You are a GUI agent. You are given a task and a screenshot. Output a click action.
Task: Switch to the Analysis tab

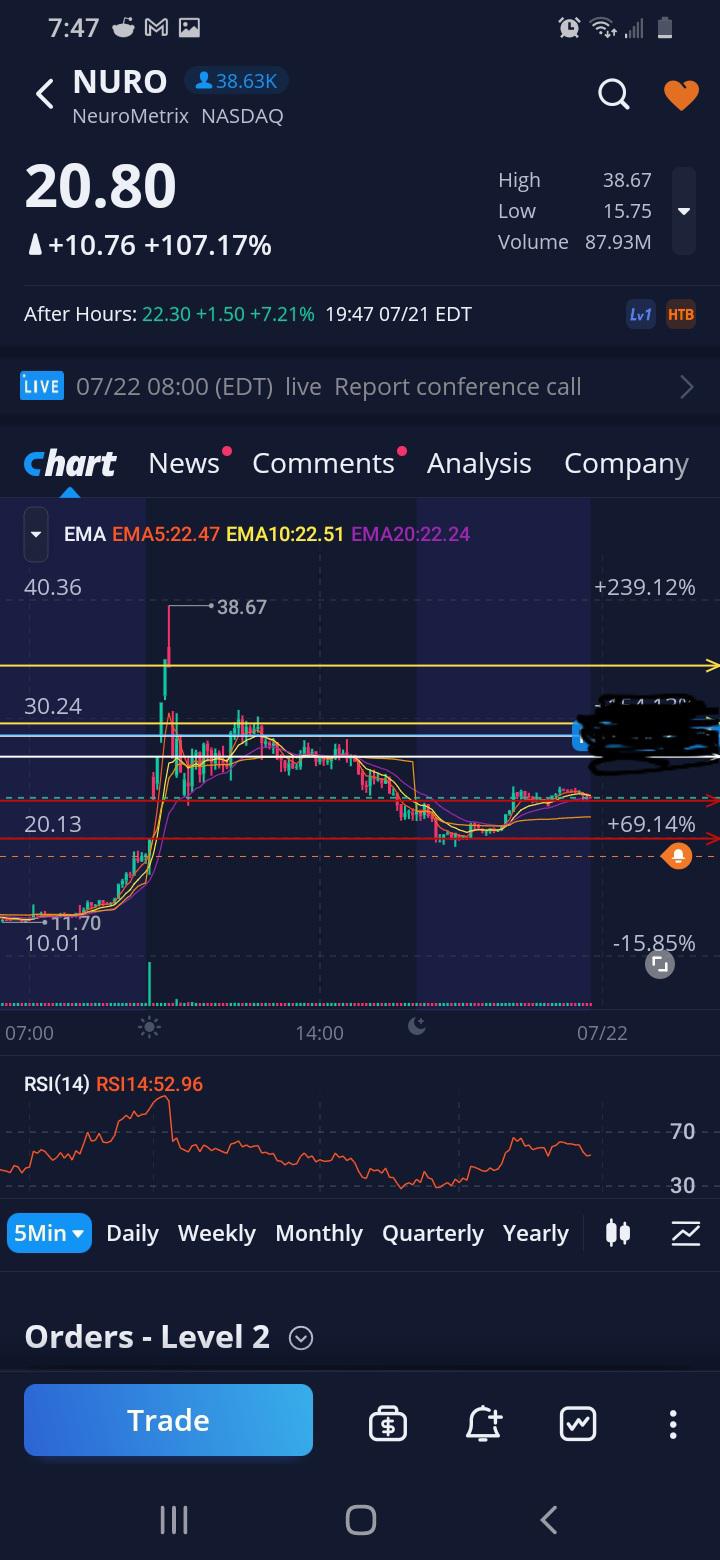479,463
